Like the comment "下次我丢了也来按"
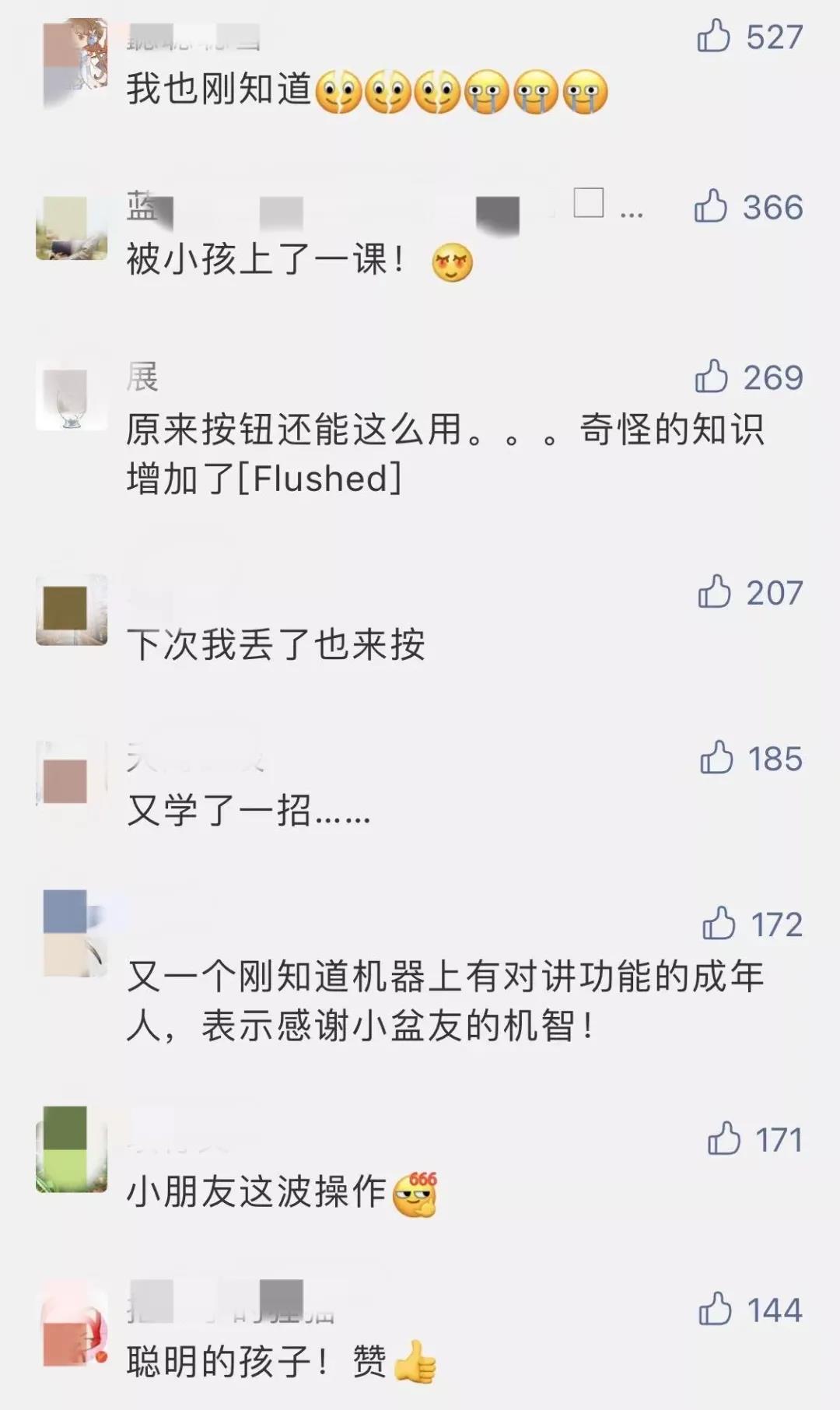The width and height of the screenshot is (840, 1410). tap(714, 592)
